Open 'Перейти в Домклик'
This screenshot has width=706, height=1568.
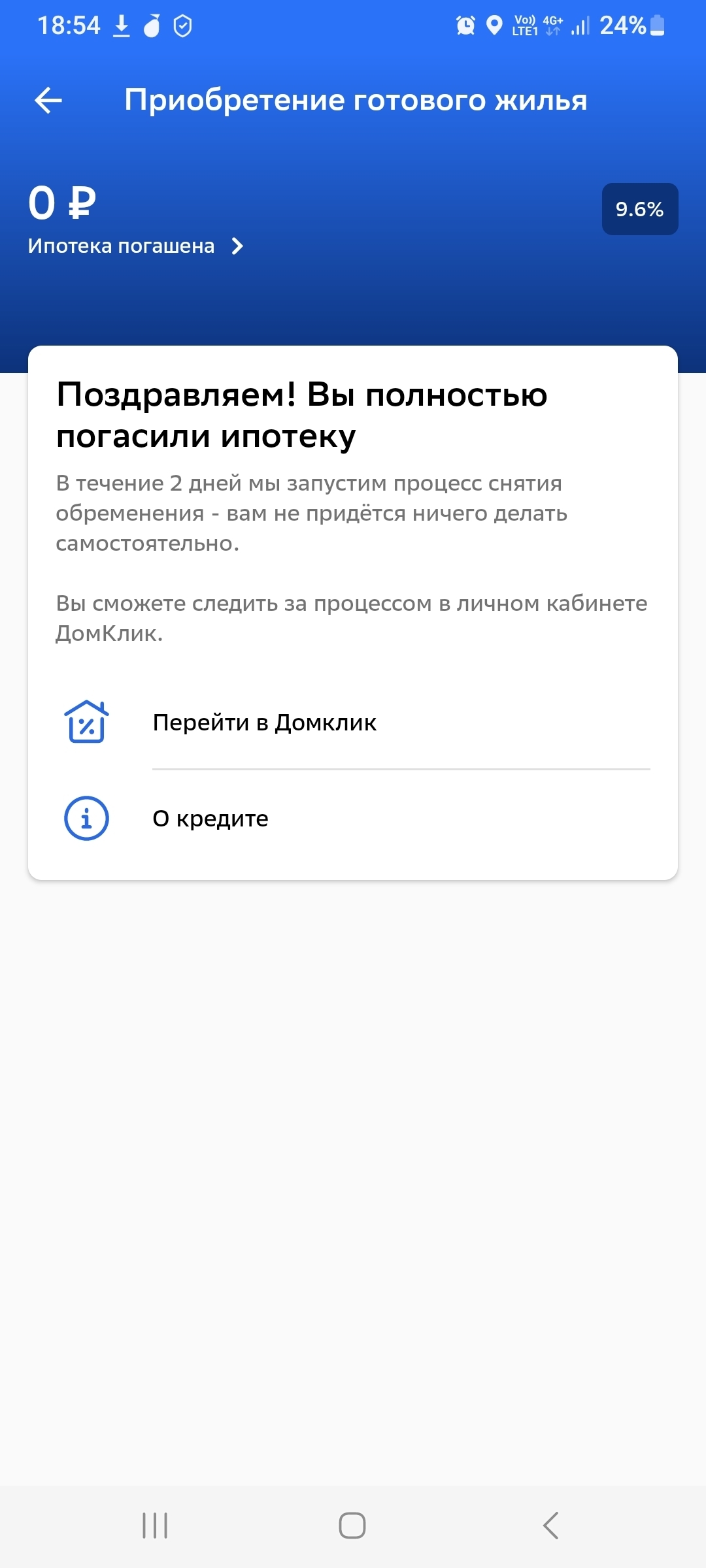pos(264,723)
